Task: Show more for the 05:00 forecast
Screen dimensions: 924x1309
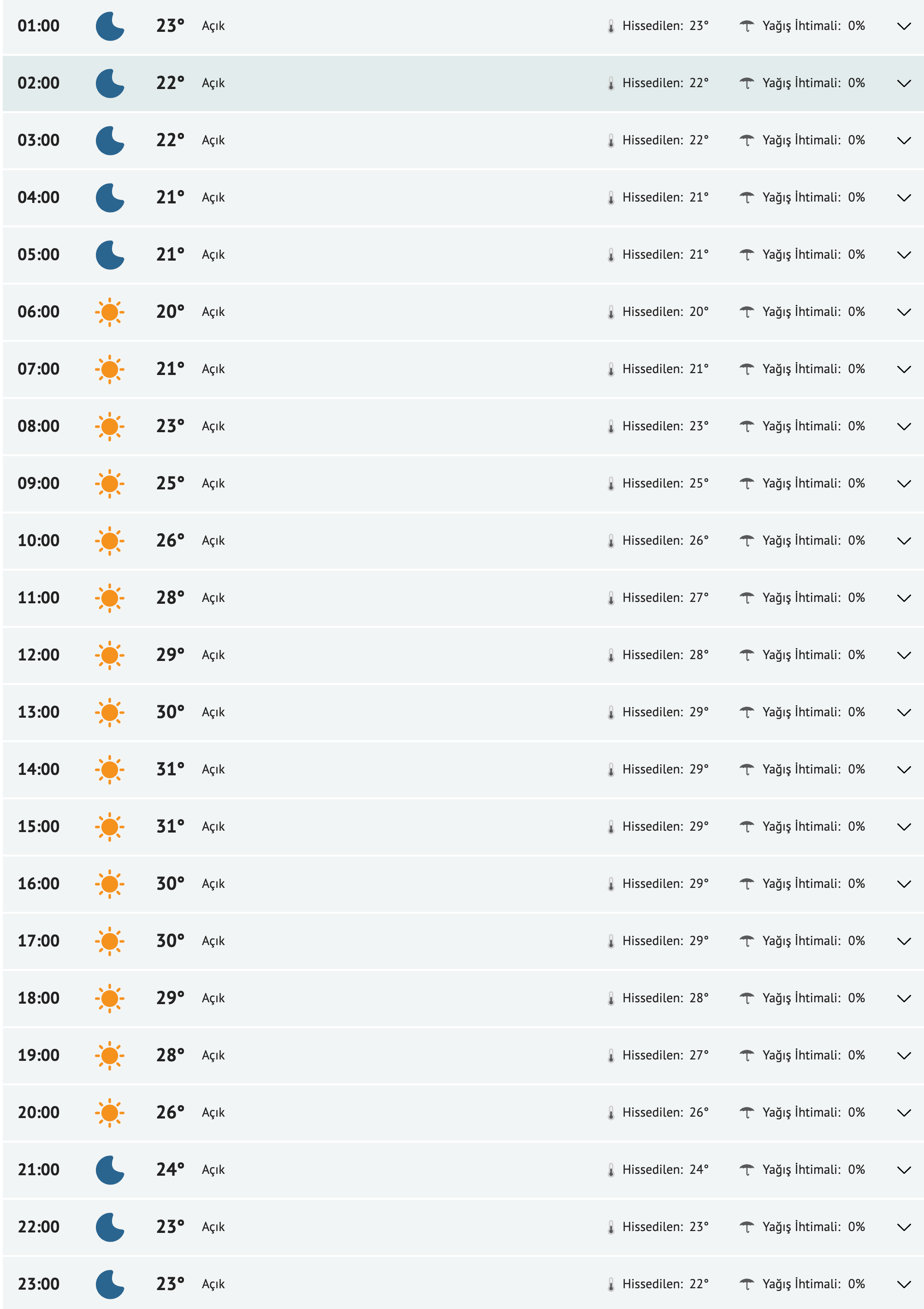Action: pos(903,255)
